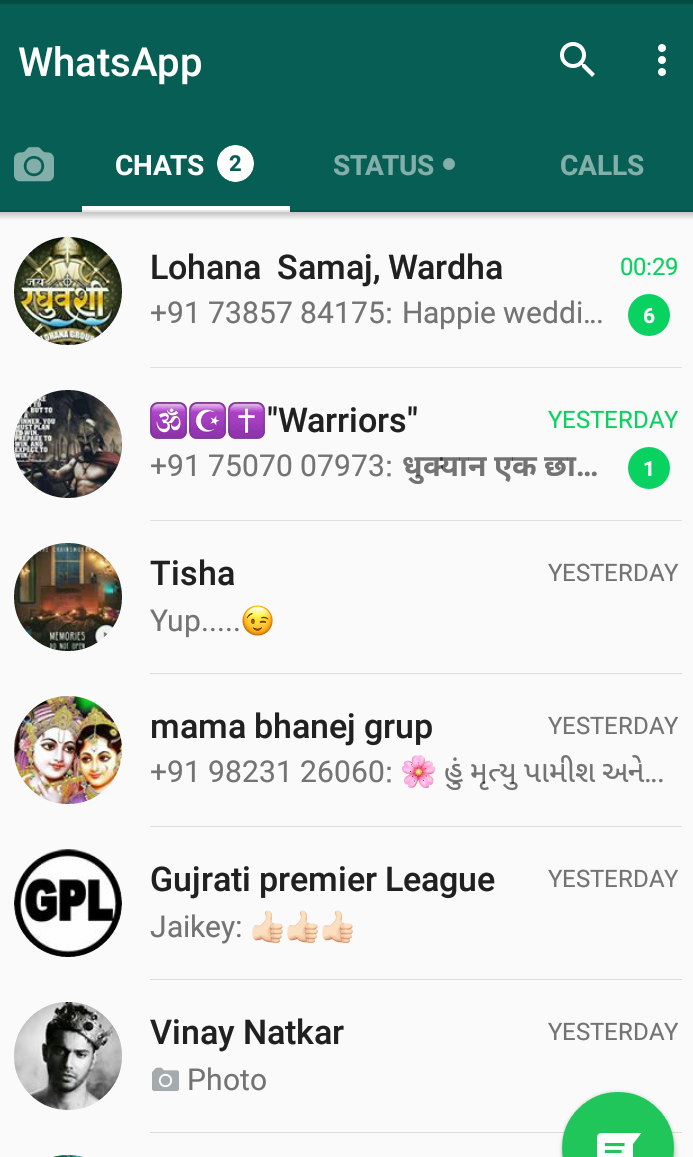Open the three-dot overflow menu
The image size is (693, 1157).
click(x=661, y=61)
